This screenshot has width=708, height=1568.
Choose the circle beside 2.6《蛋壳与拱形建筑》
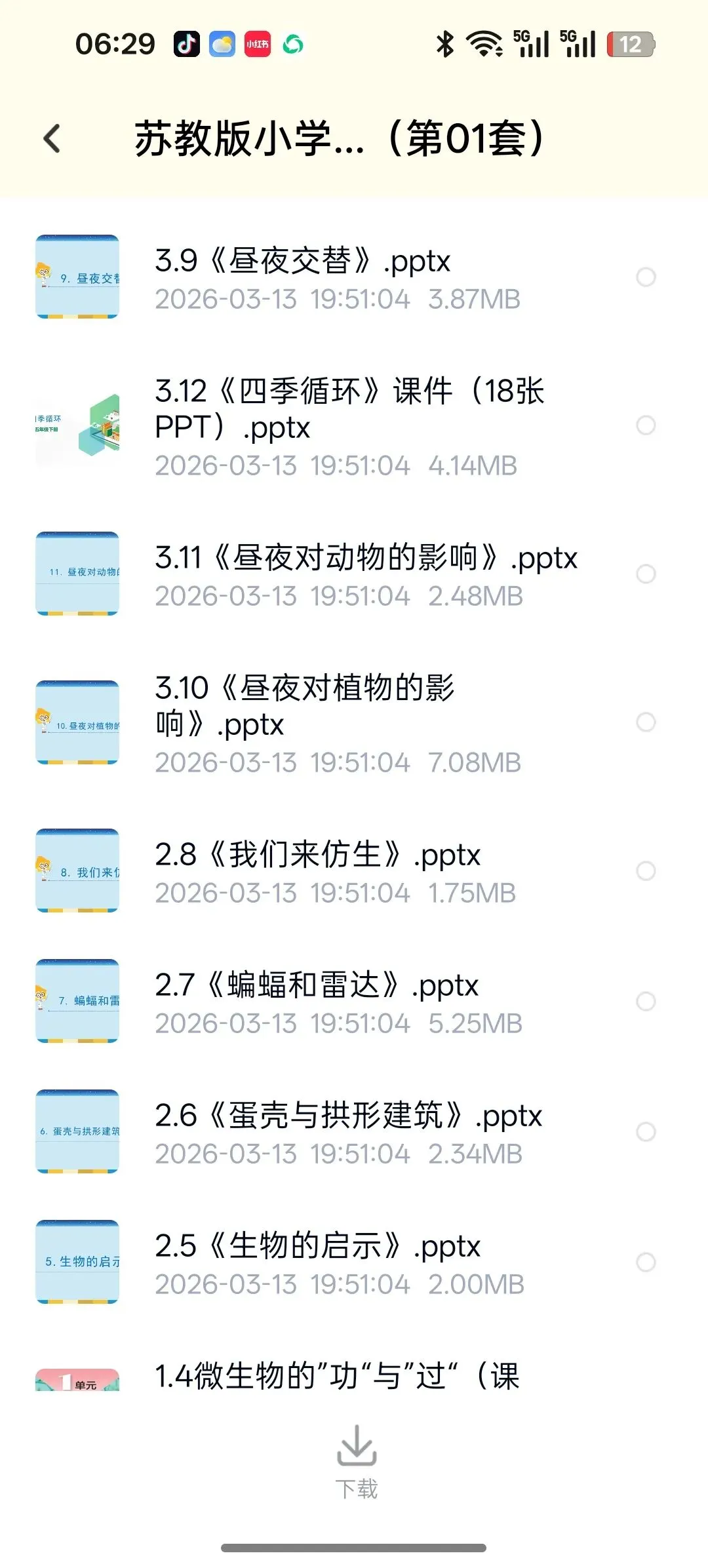point(646,1132)
